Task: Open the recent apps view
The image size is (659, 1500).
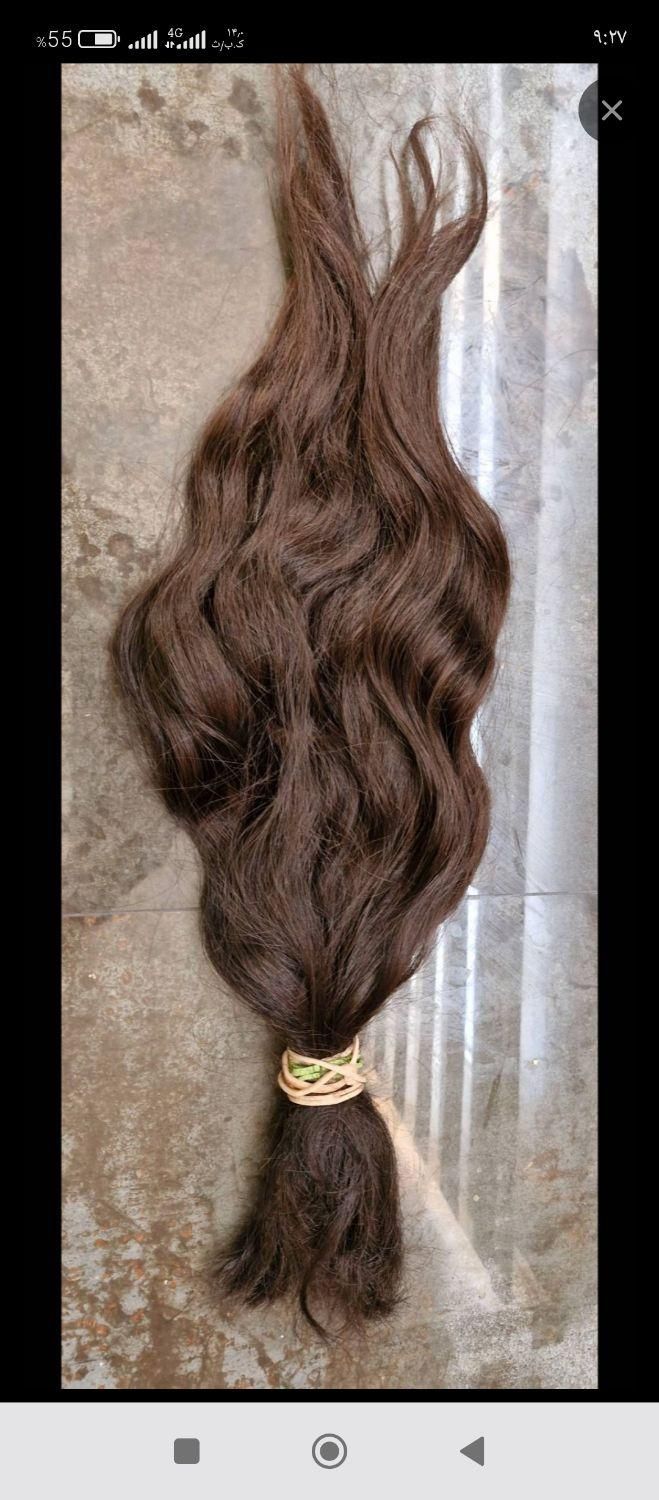Action: pos(187,1451)
